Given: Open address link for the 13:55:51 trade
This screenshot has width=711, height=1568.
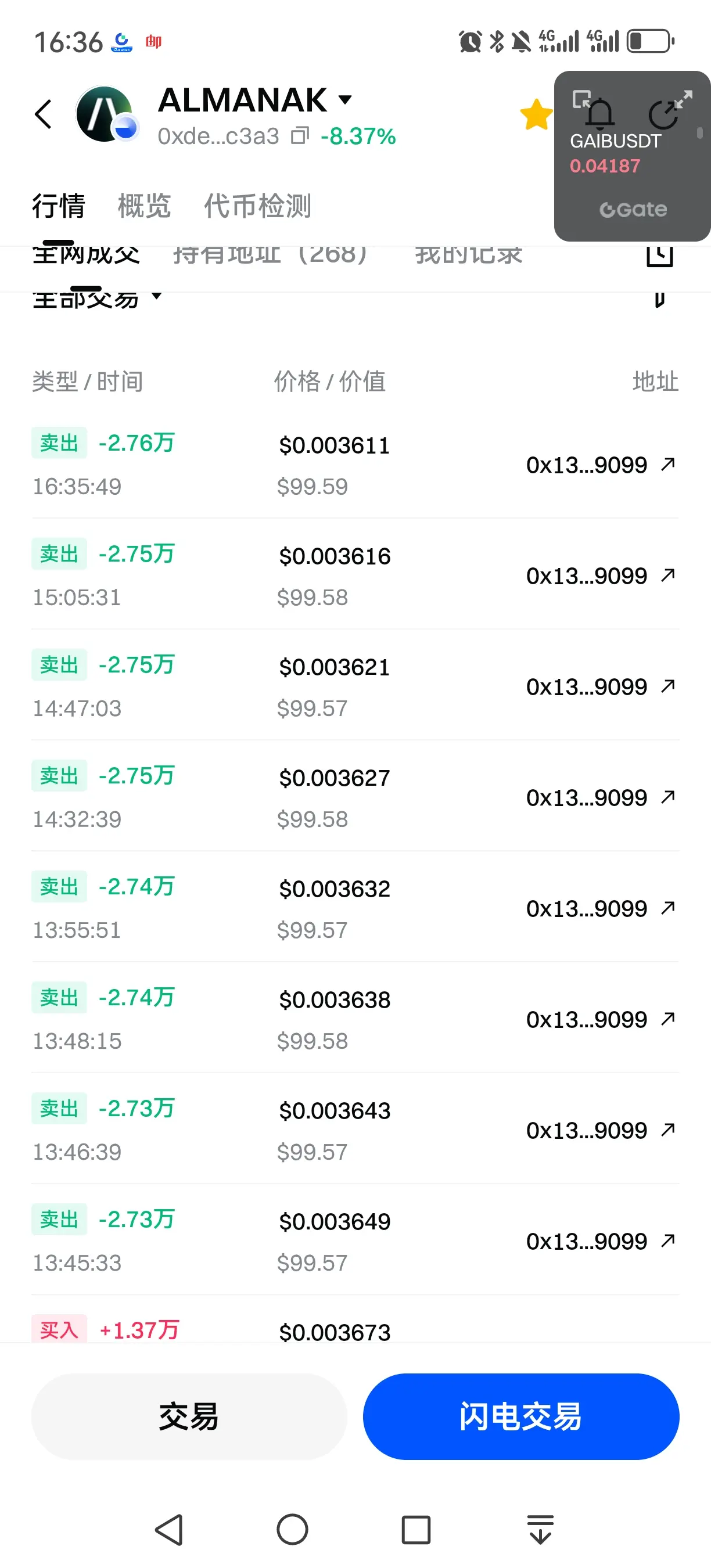Looking at the screenshot, I should [x=668, y=908].
